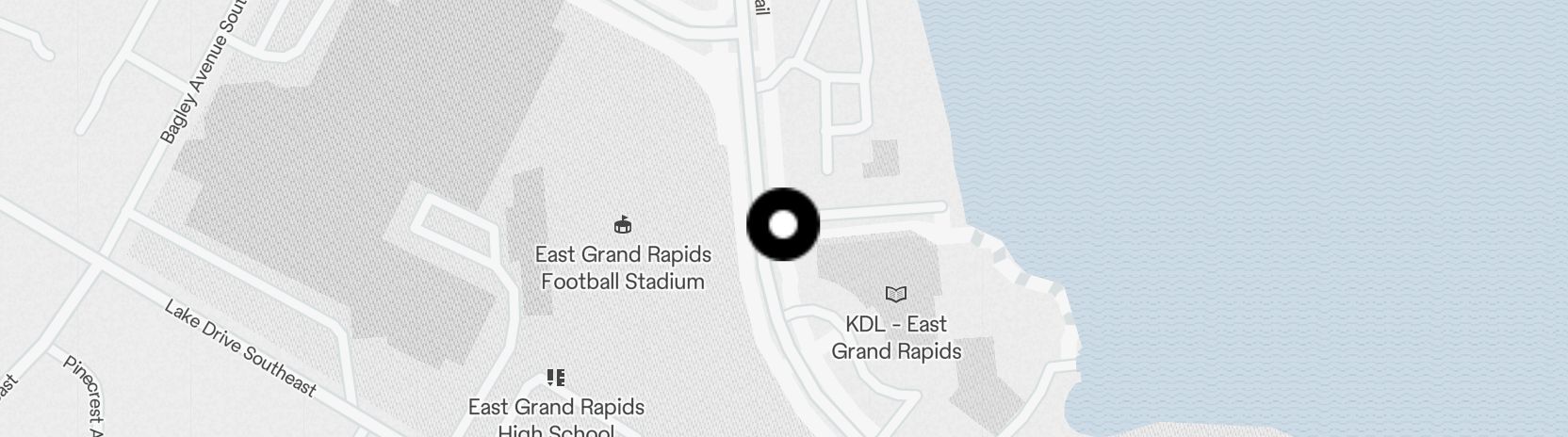Tap the black location pin marker
Image resolution: width=1568 pixels, height=437 pixels.
pyautogui.click(x=783, y=225)
